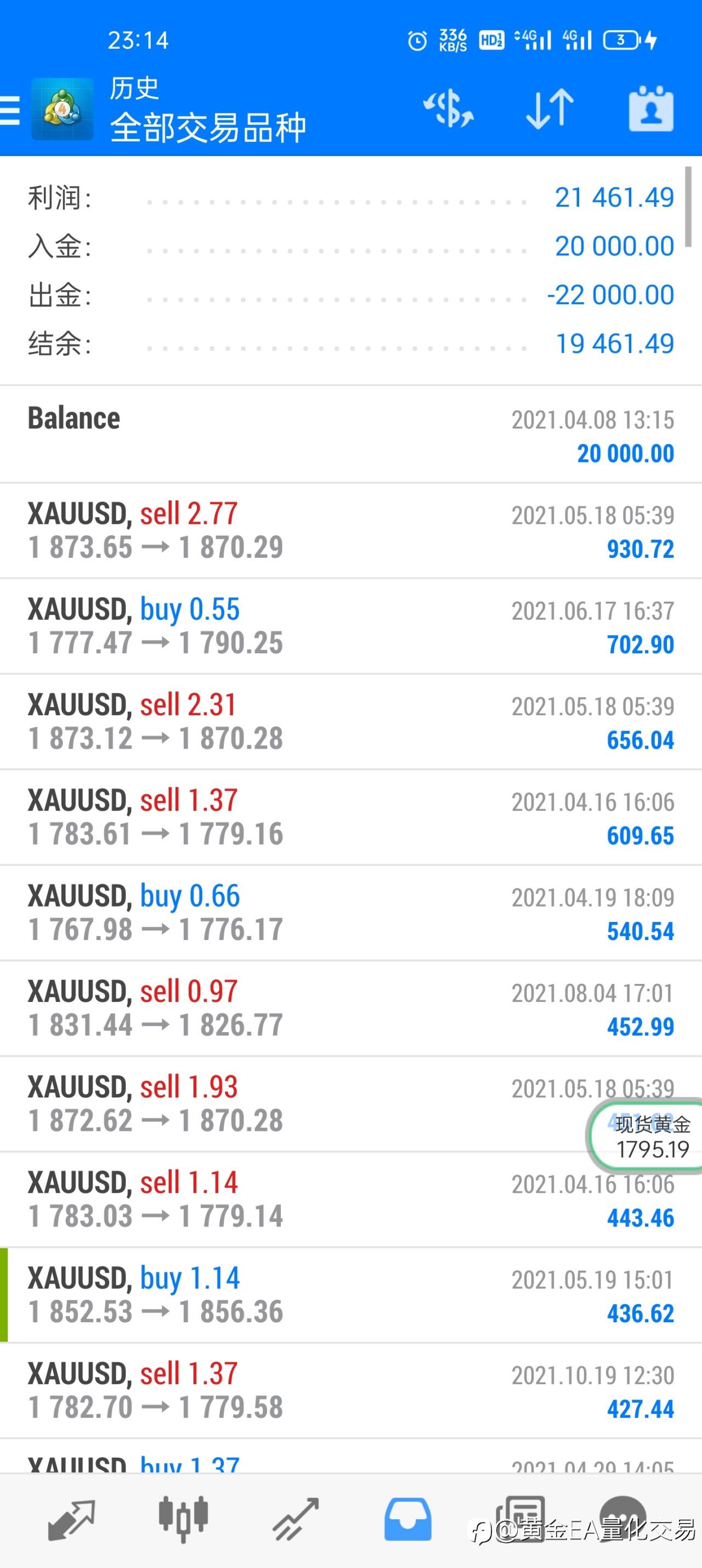Open the XAUUSD sell 0.97 trade
This screenshot has height=1568, width=702.
(x=350, y=1009)
